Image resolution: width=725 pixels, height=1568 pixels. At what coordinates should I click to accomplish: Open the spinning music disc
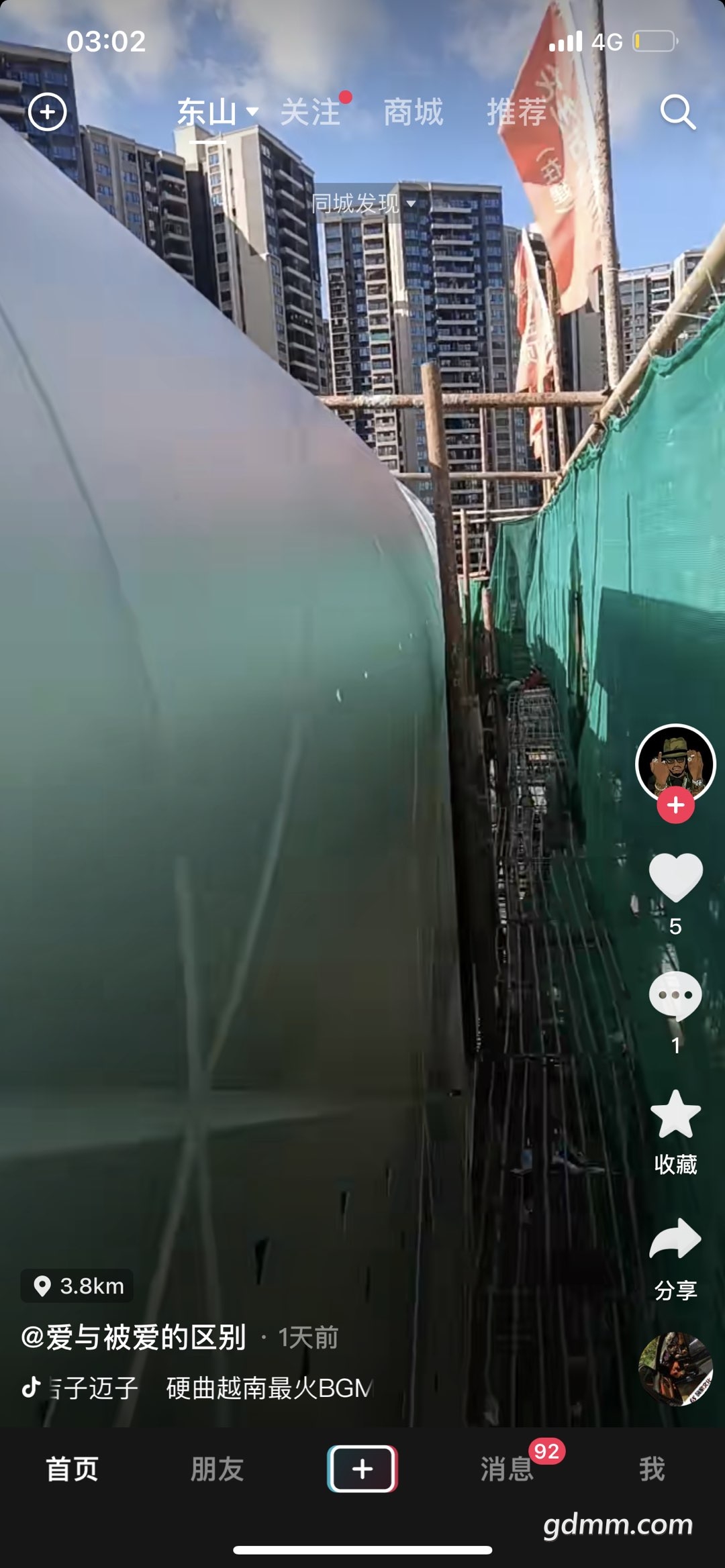(675, 1369)
